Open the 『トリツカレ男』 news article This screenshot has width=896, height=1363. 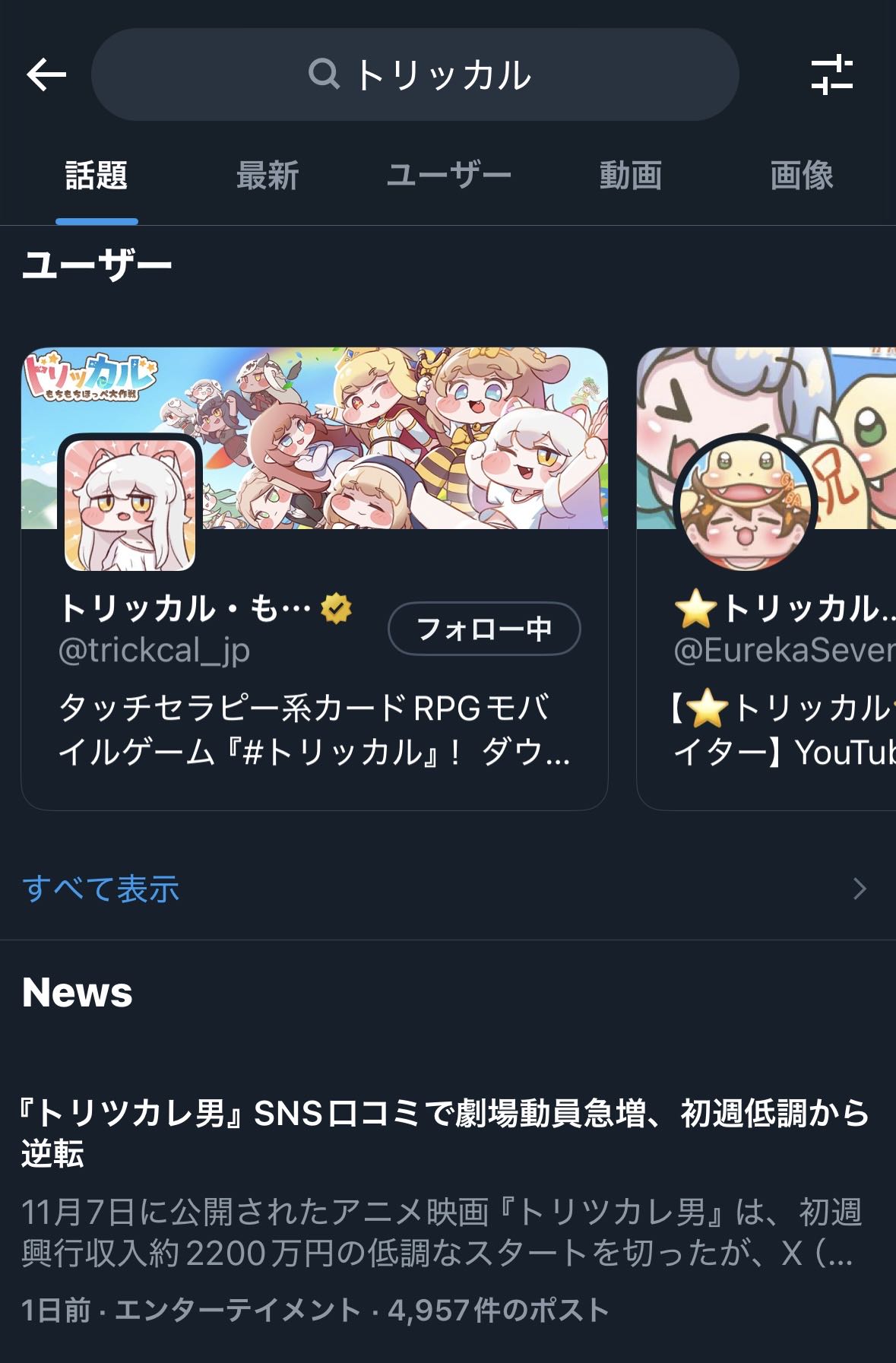445,1133
